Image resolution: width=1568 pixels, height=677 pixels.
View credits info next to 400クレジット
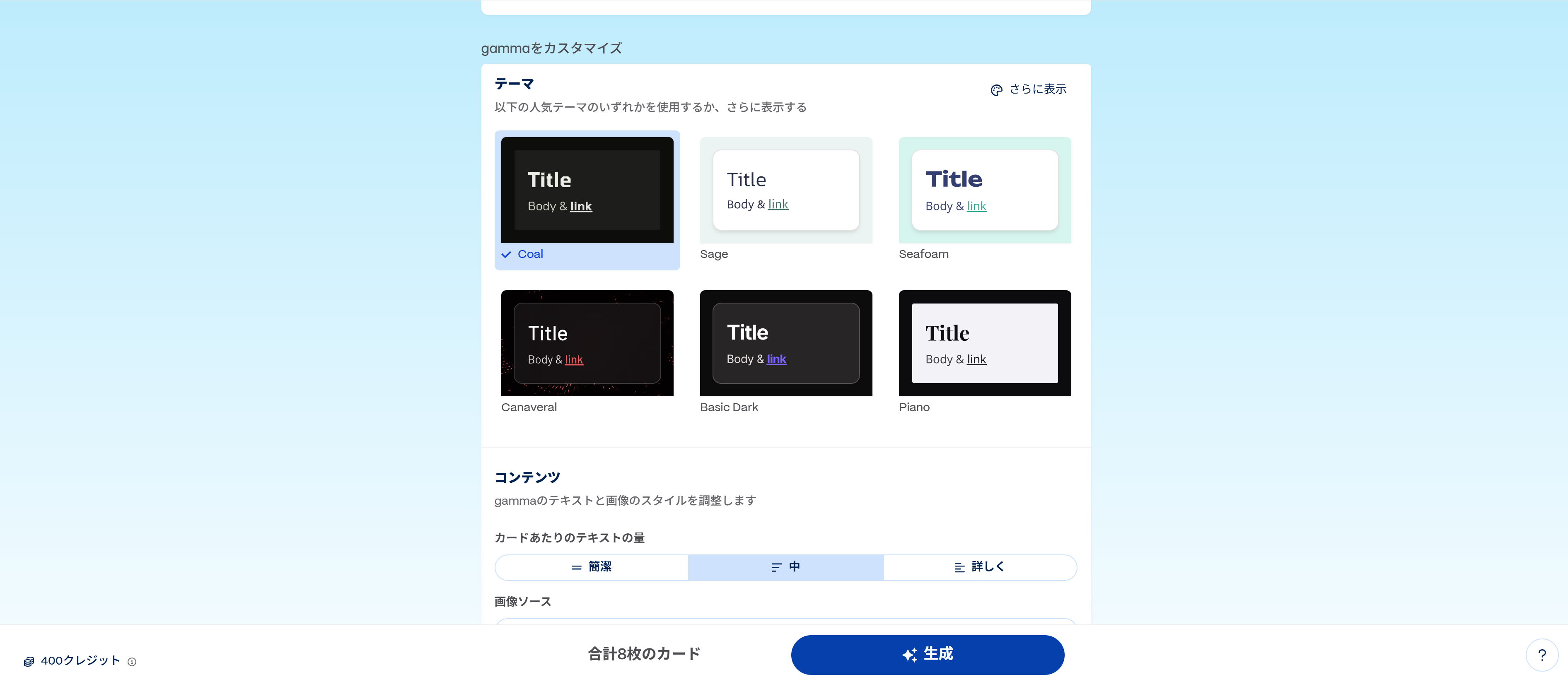pos(132,662)
